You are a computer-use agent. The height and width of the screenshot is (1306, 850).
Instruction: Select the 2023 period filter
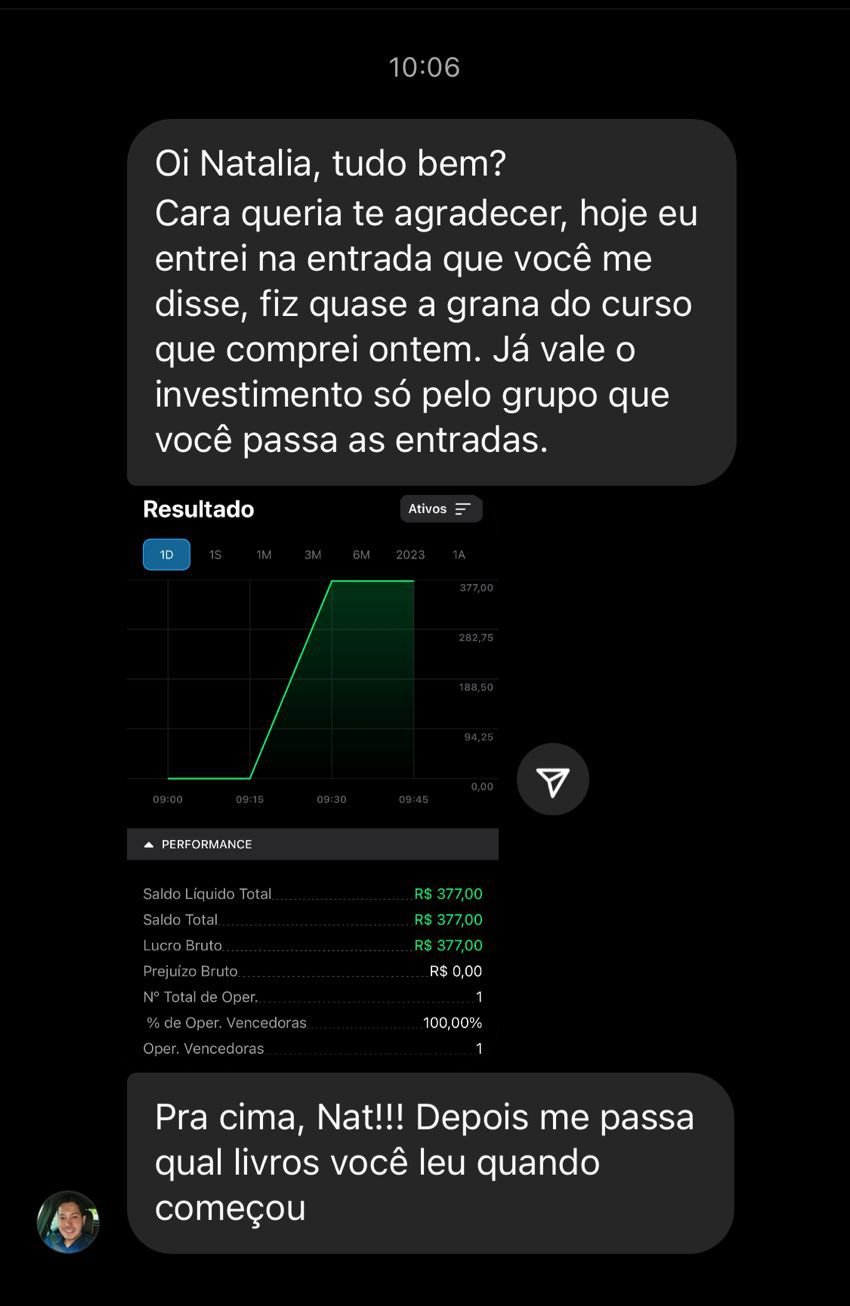click(x=410, y=554)
